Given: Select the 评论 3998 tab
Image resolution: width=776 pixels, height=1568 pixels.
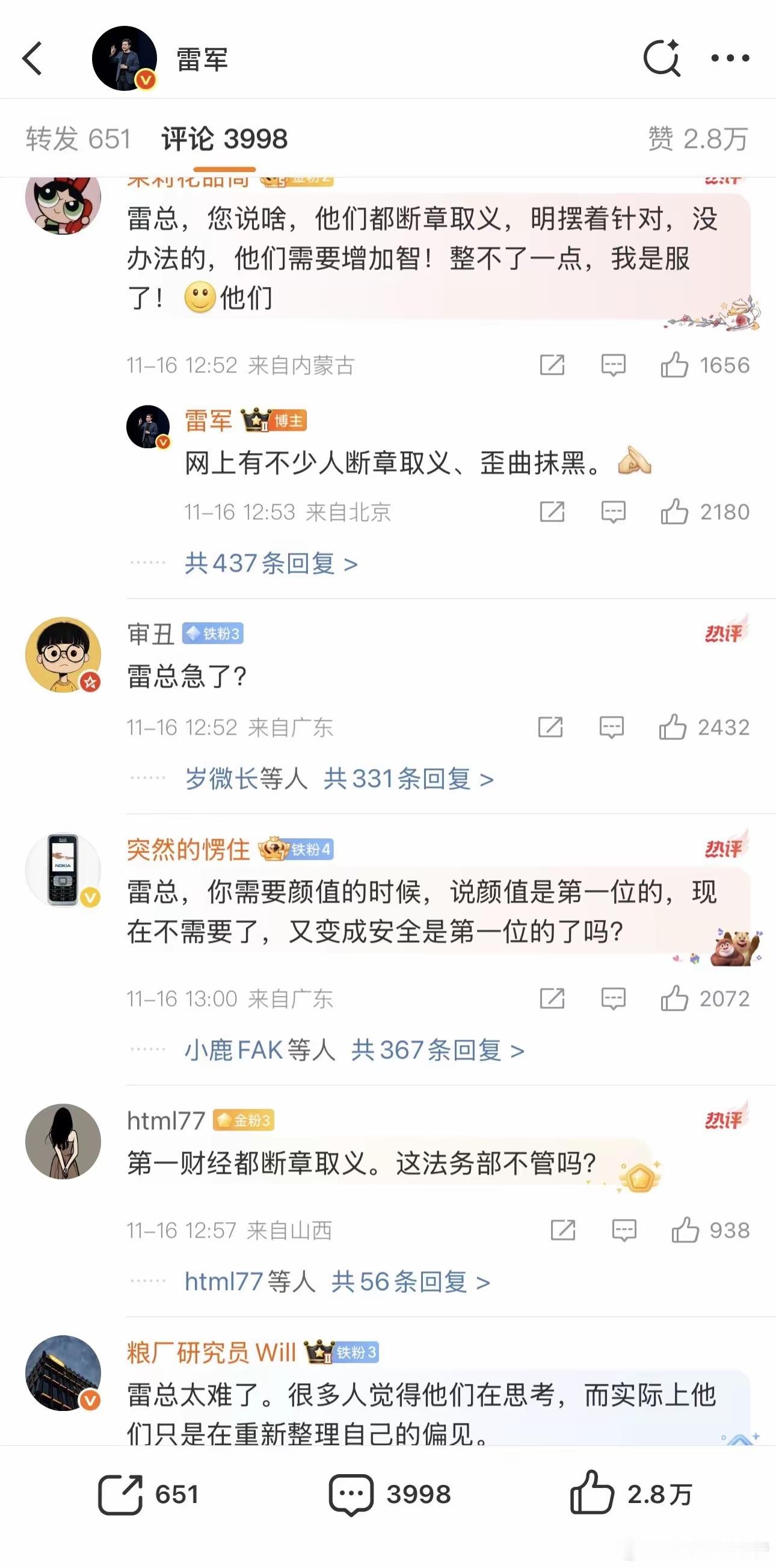Looking at the screenshot, I should (x=225, y=138).
